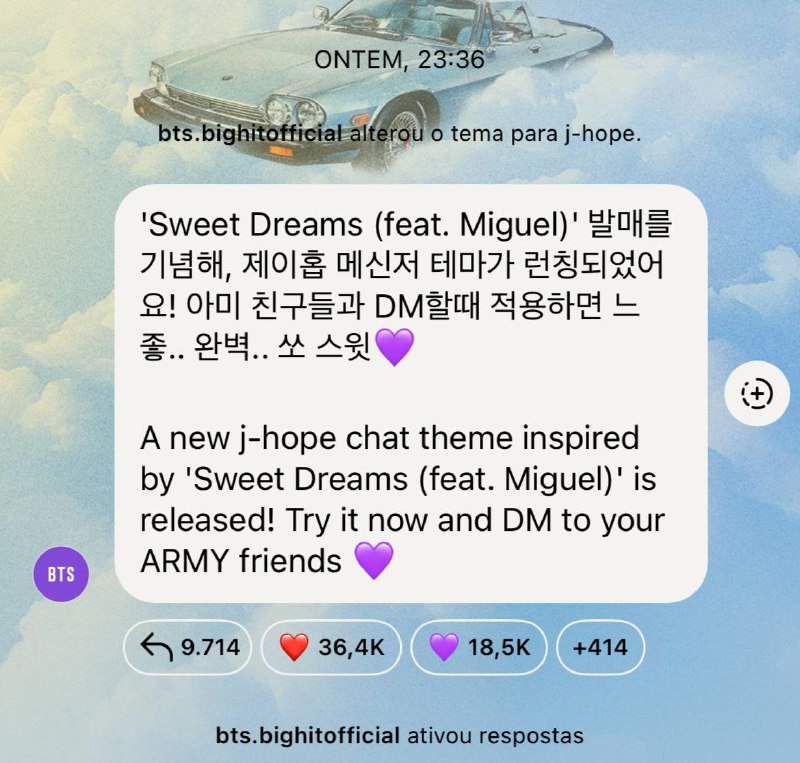The image size is (800, 763).
Task: Tap the red heart 36,4K reaction
Action: pyautogui.click(x=332, y=648)
